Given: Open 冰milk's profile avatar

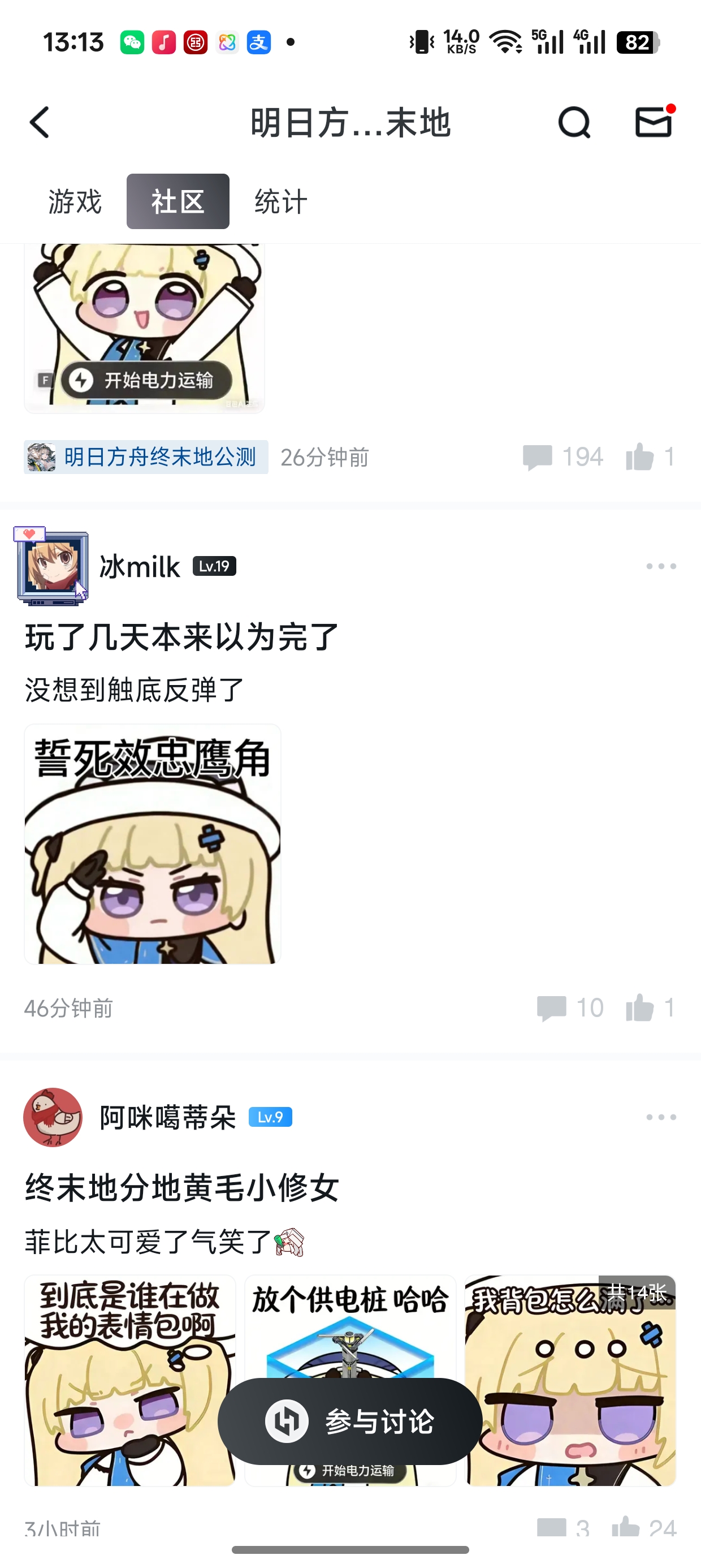Looking at the screenshot, I should click(53, 567).
